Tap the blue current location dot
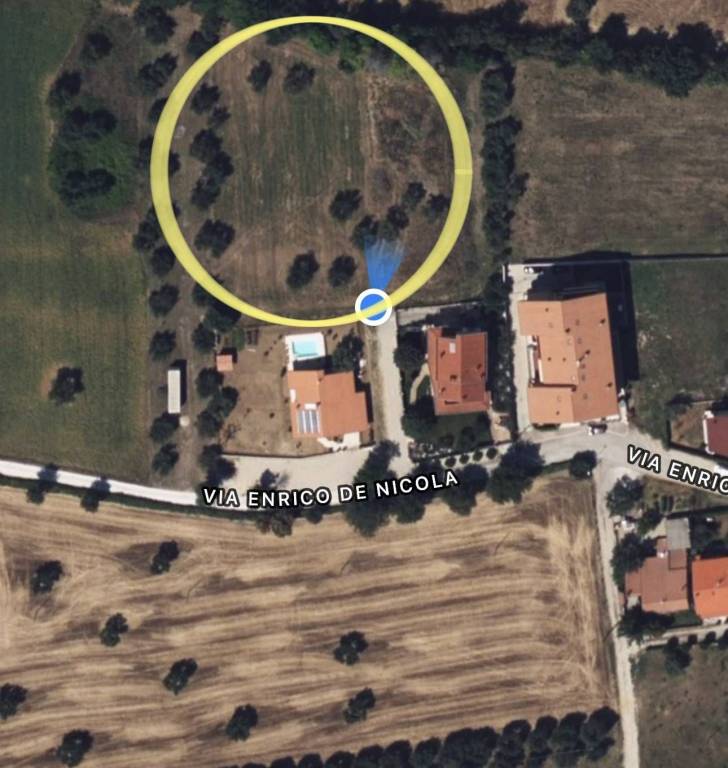Screen dimensions: 728x768 [373, 305]
